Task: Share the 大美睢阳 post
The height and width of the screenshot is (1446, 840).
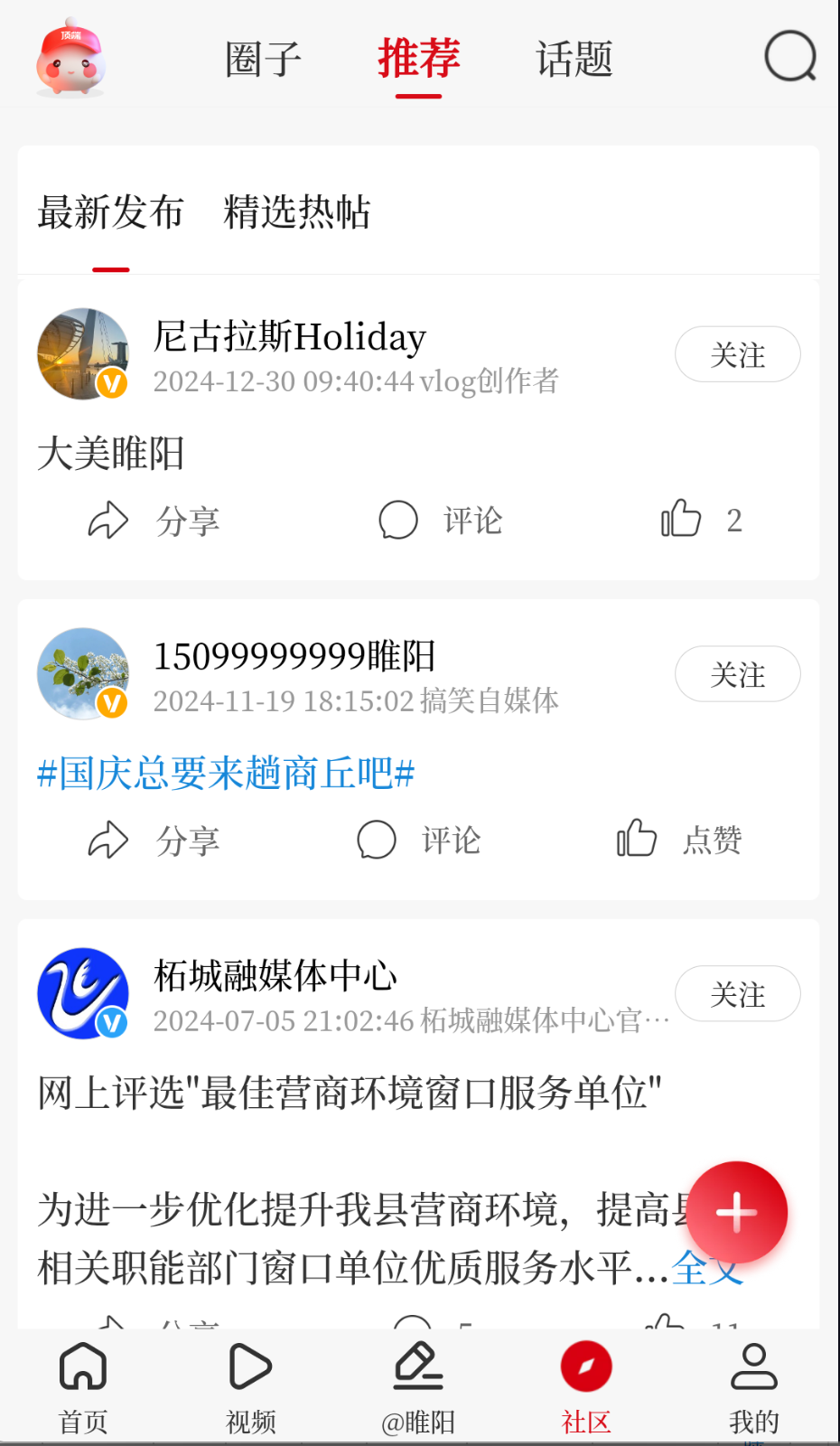Action: point(154,521)
